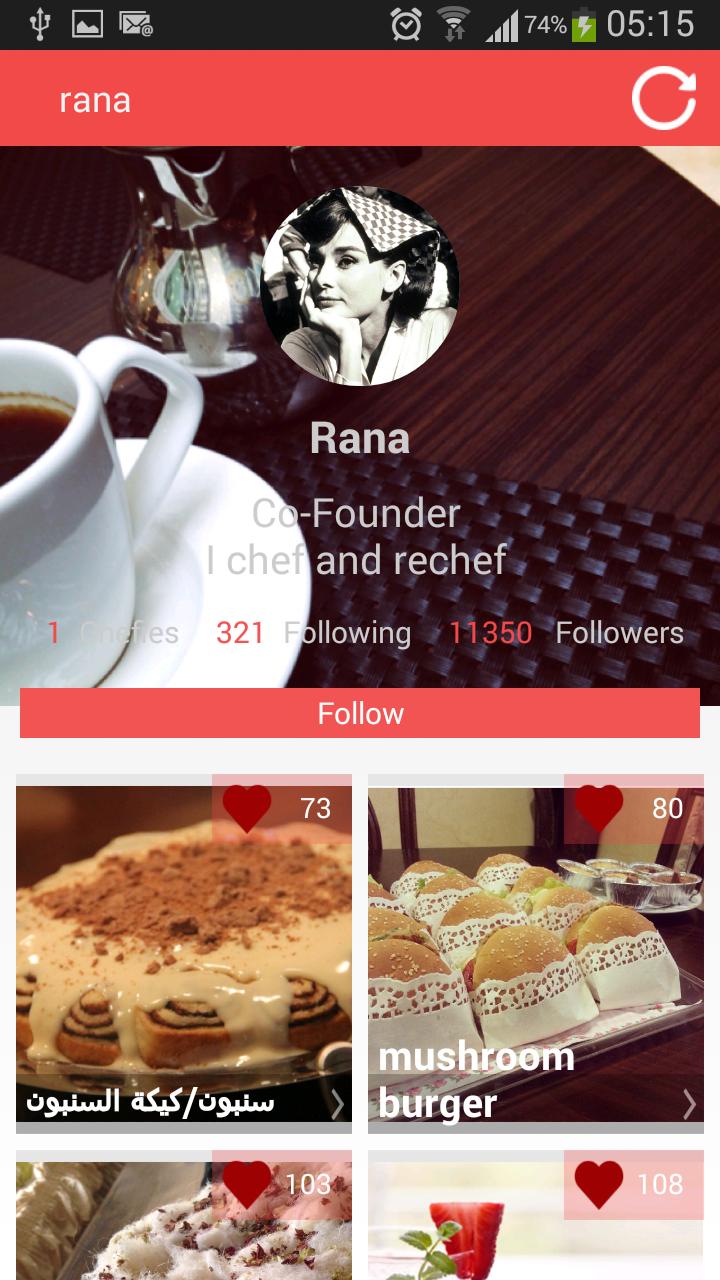
Task: Like the recipe with 108 hearts
Action: (x=599, y=1184)
